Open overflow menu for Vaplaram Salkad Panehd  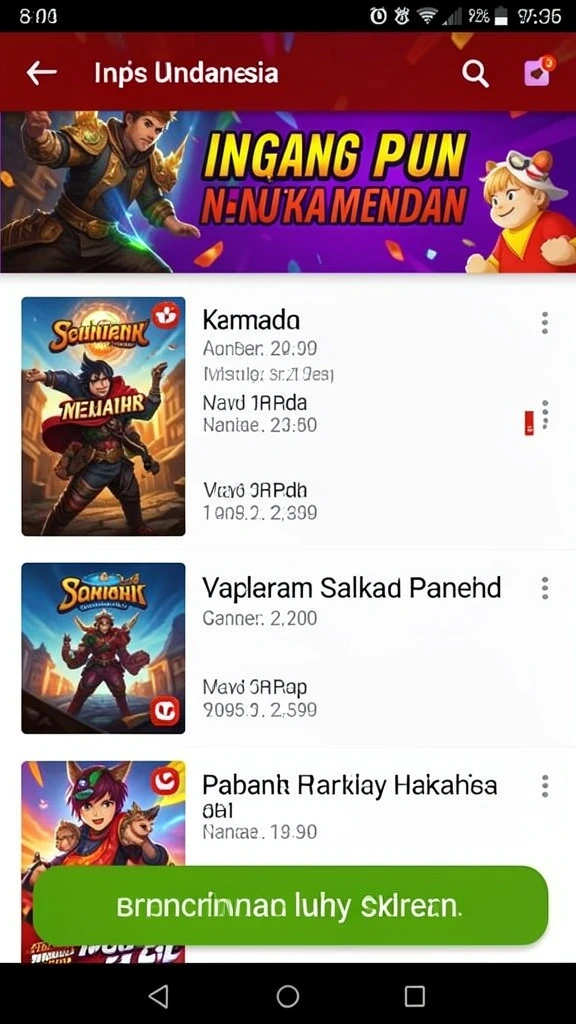tap(545, 588)
